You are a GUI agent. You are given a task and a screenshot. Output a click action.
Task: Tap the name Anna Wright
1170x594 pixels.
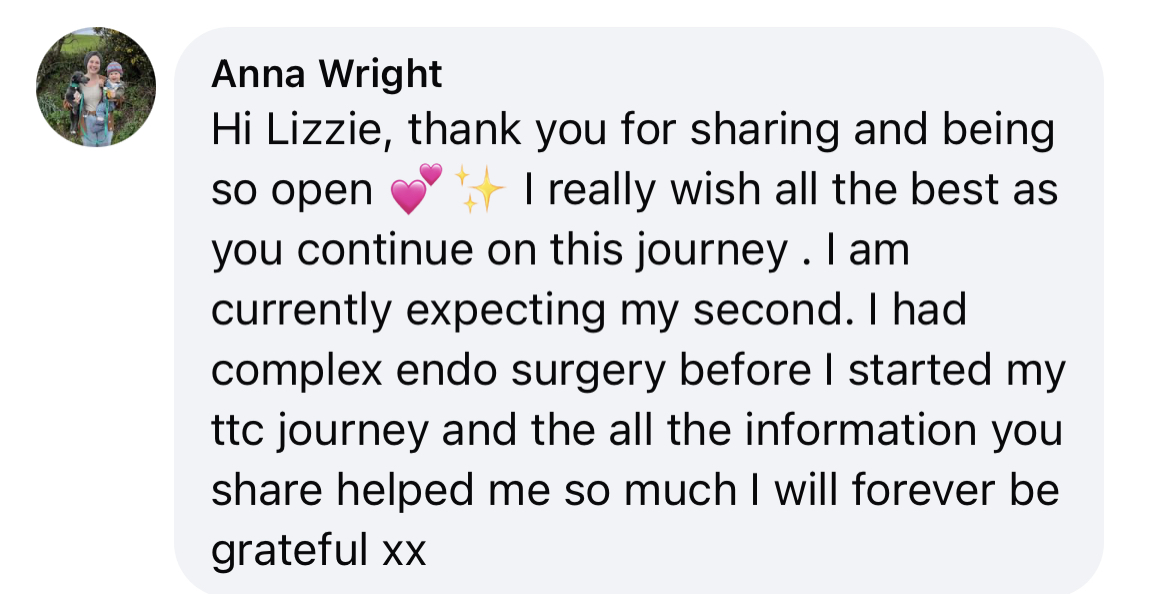coord(327,73)
